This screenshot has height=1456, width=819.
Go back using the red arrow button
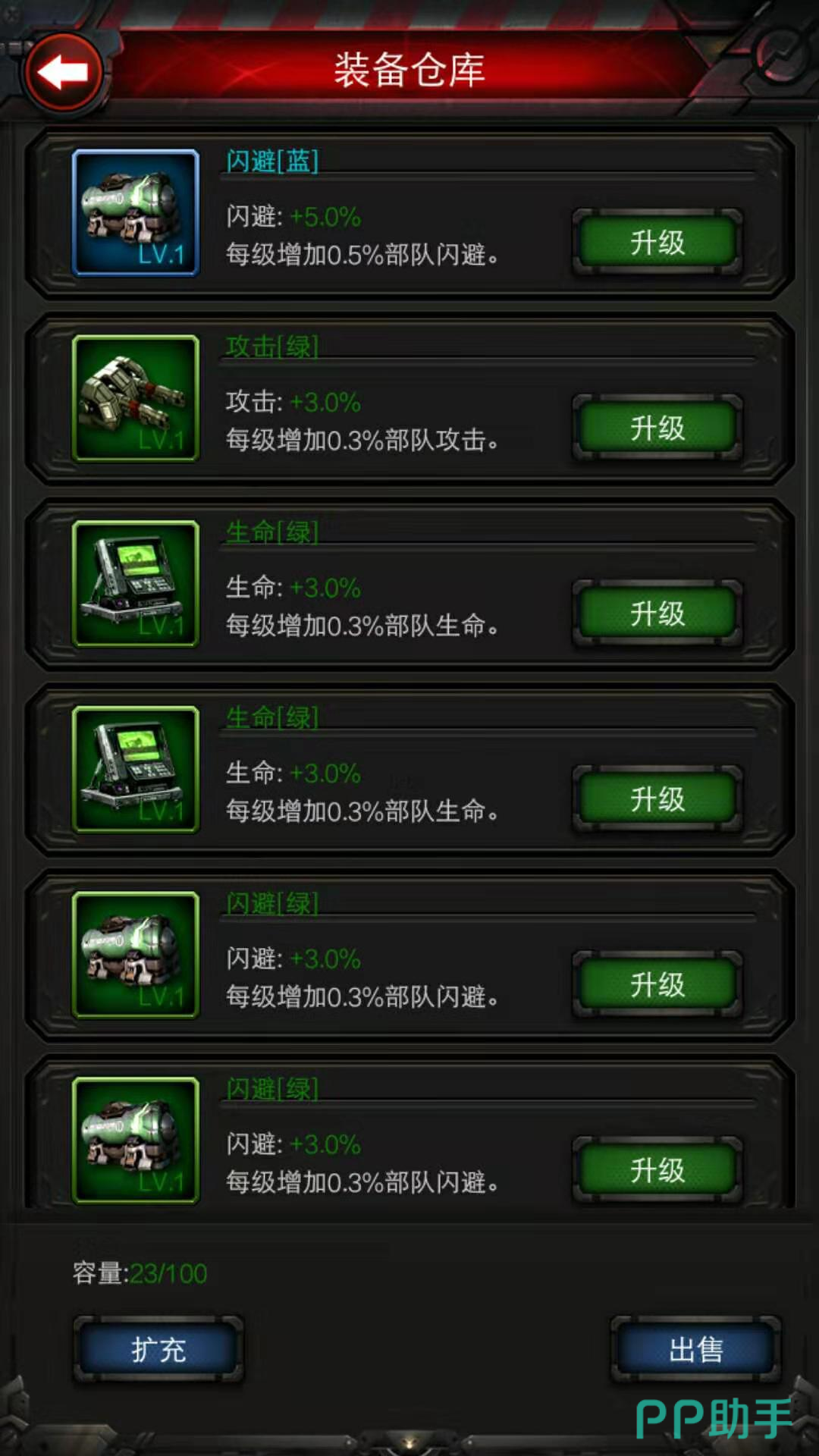pos(64,73)
